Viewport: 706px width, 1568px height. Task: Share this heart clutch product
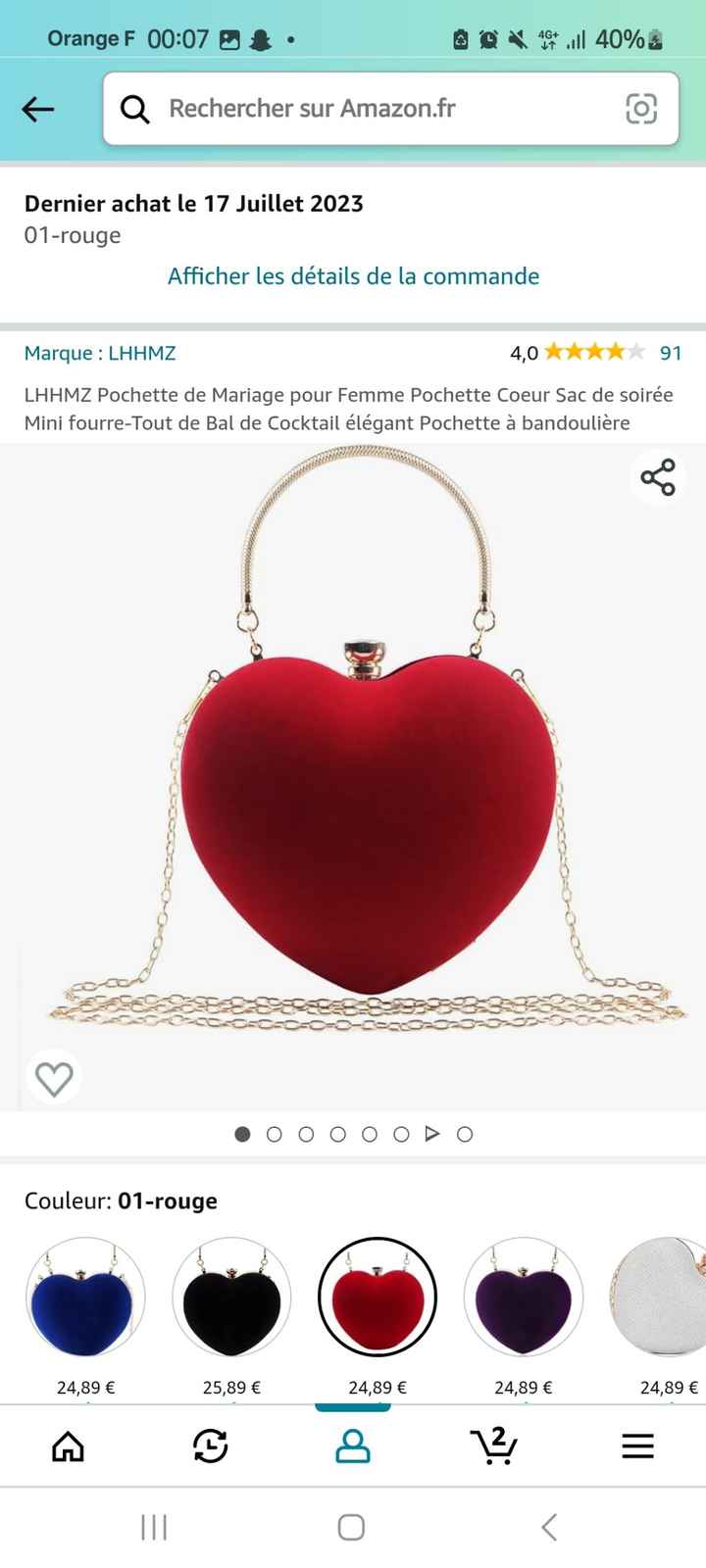tap(657, 477)
